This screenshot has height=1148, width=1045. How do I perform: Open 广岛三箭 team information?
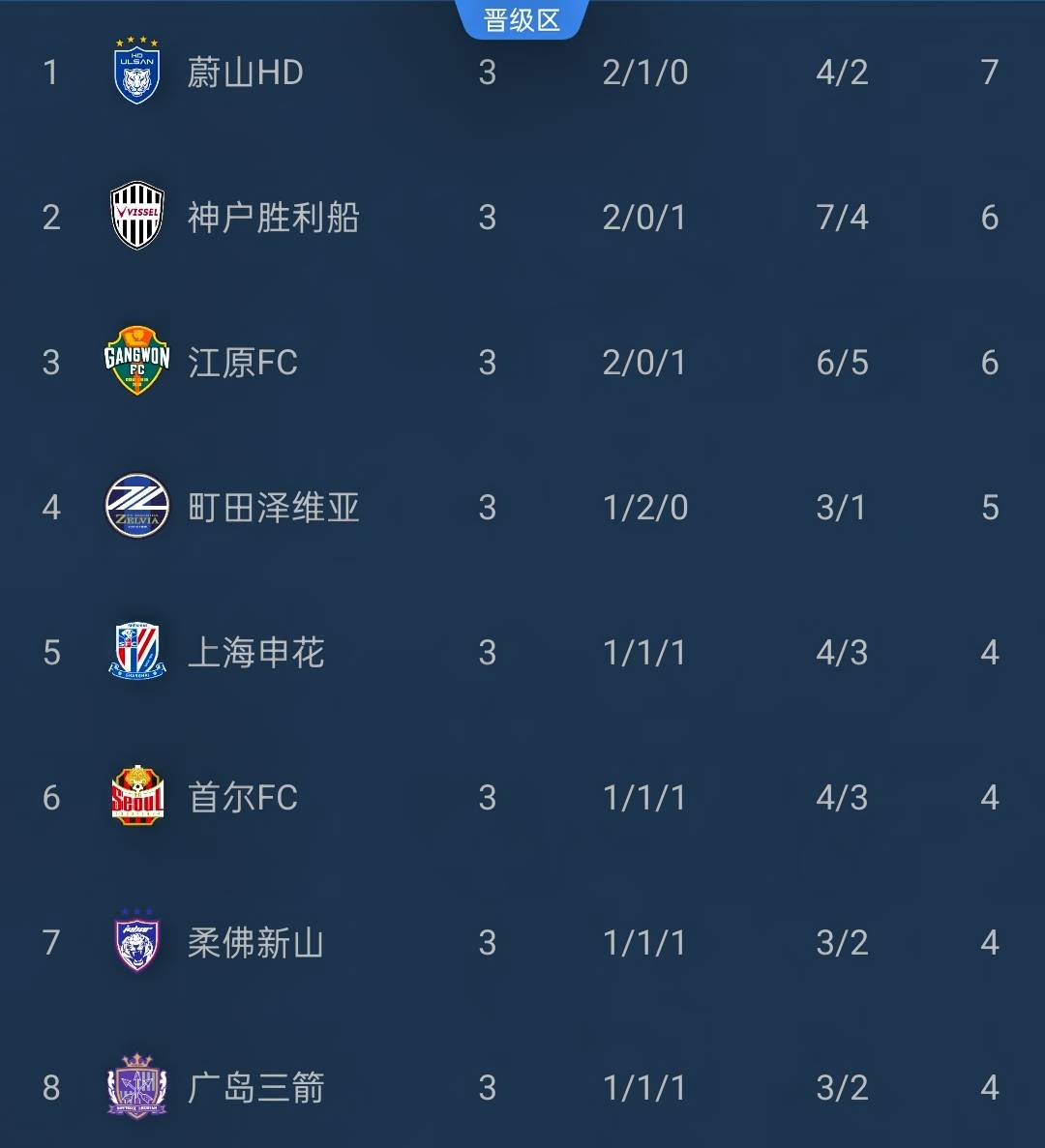pos(257,1087)
